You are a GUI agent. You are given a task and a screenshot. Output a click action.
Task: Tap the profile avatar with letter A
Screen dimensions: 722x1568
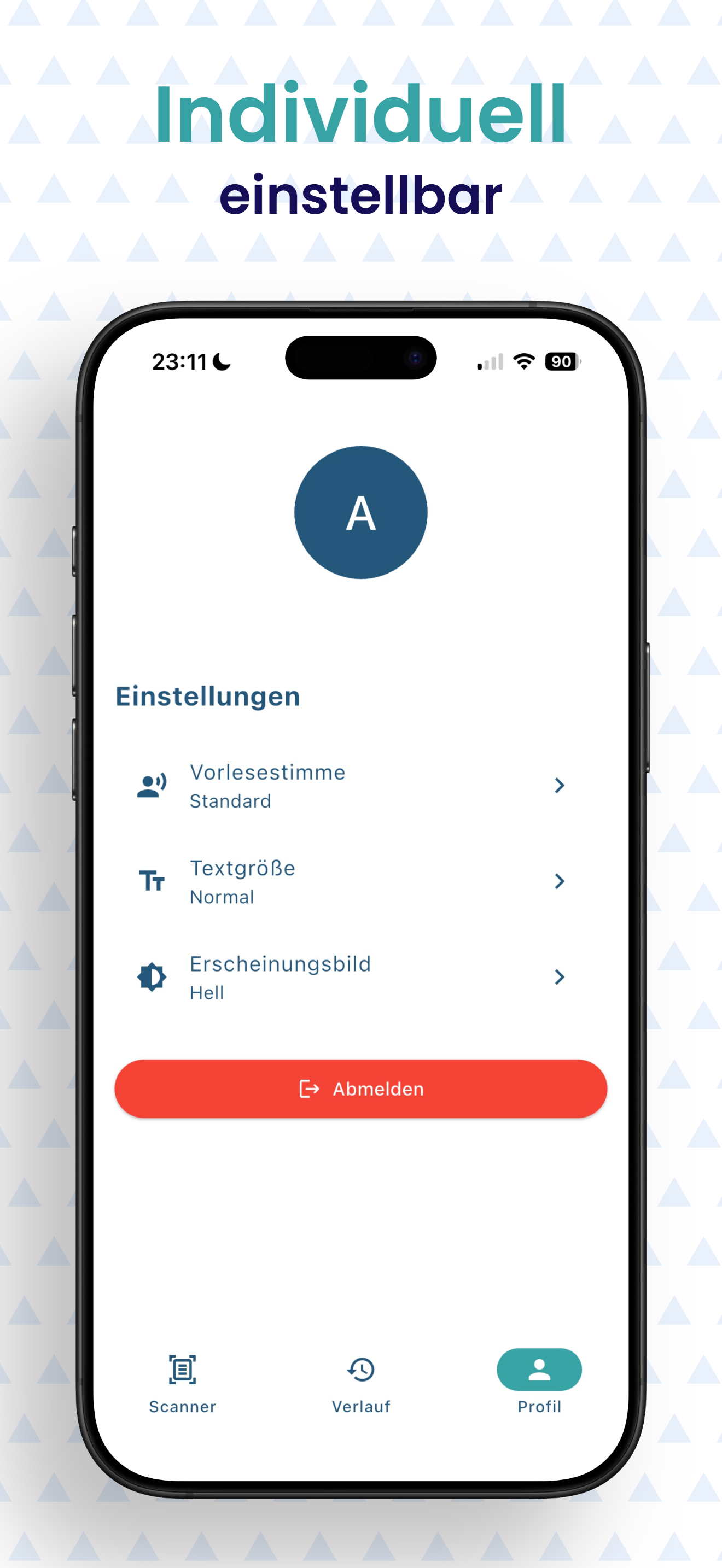361,512
